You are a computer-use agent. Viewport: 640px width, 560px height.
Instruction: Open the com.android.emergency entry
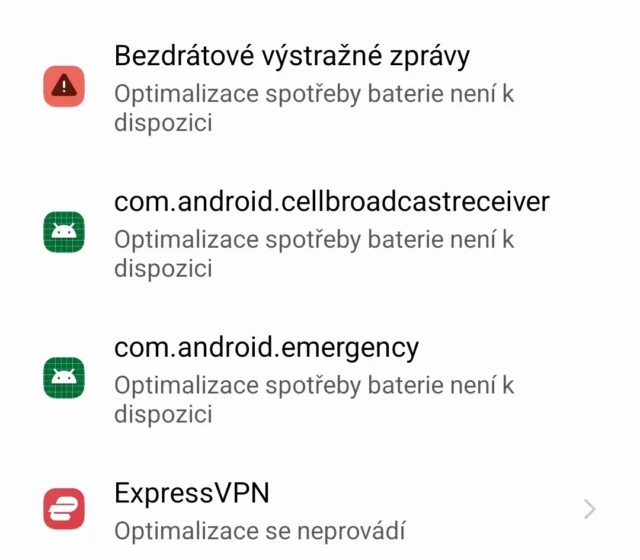tap(320, 379)
